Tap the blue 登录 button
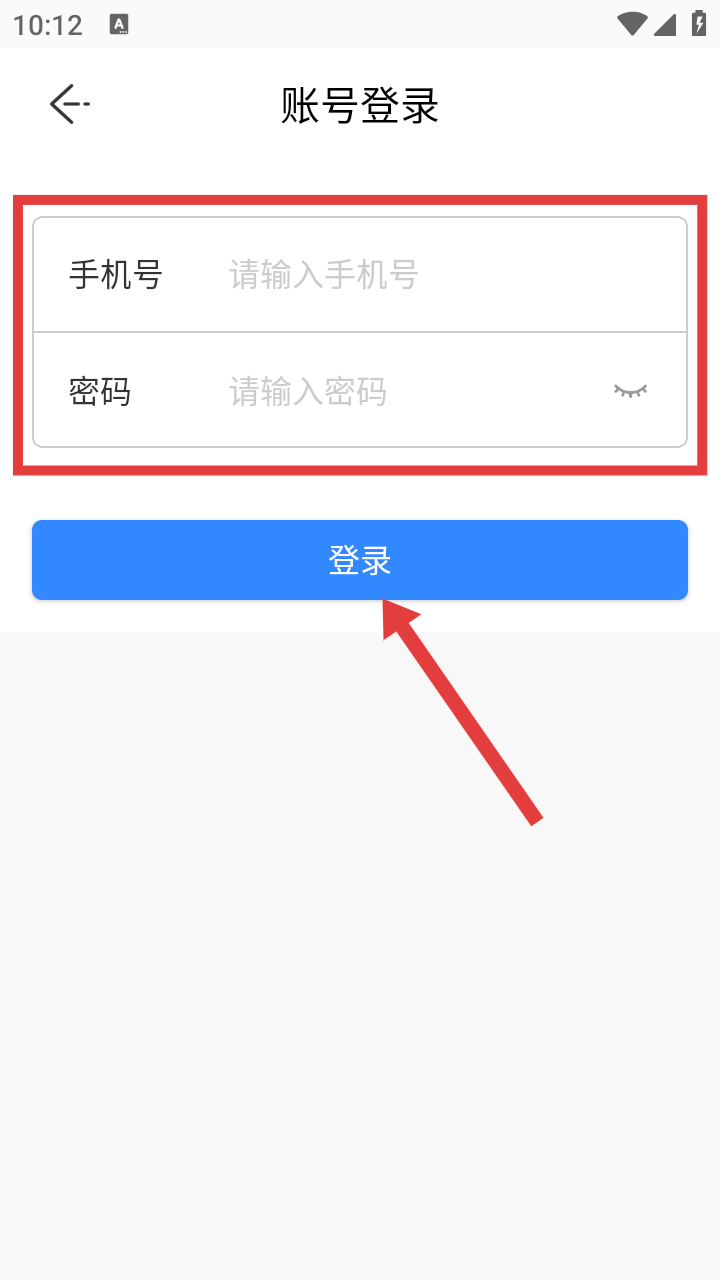Image resolution: width=720 pixels, height=1280 pixels. [x=360, y=560]
